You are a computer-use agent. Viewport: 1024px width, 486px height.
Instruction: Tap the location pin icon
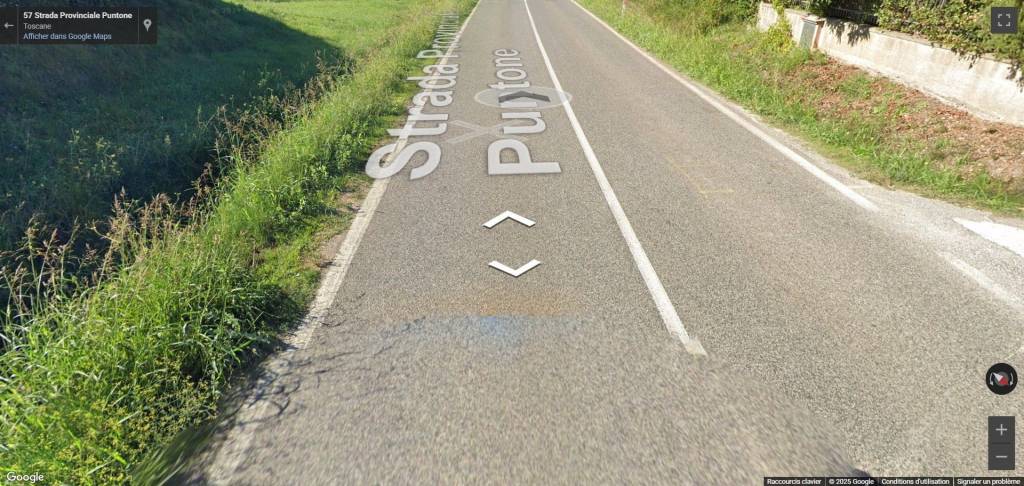click(147, 25)
